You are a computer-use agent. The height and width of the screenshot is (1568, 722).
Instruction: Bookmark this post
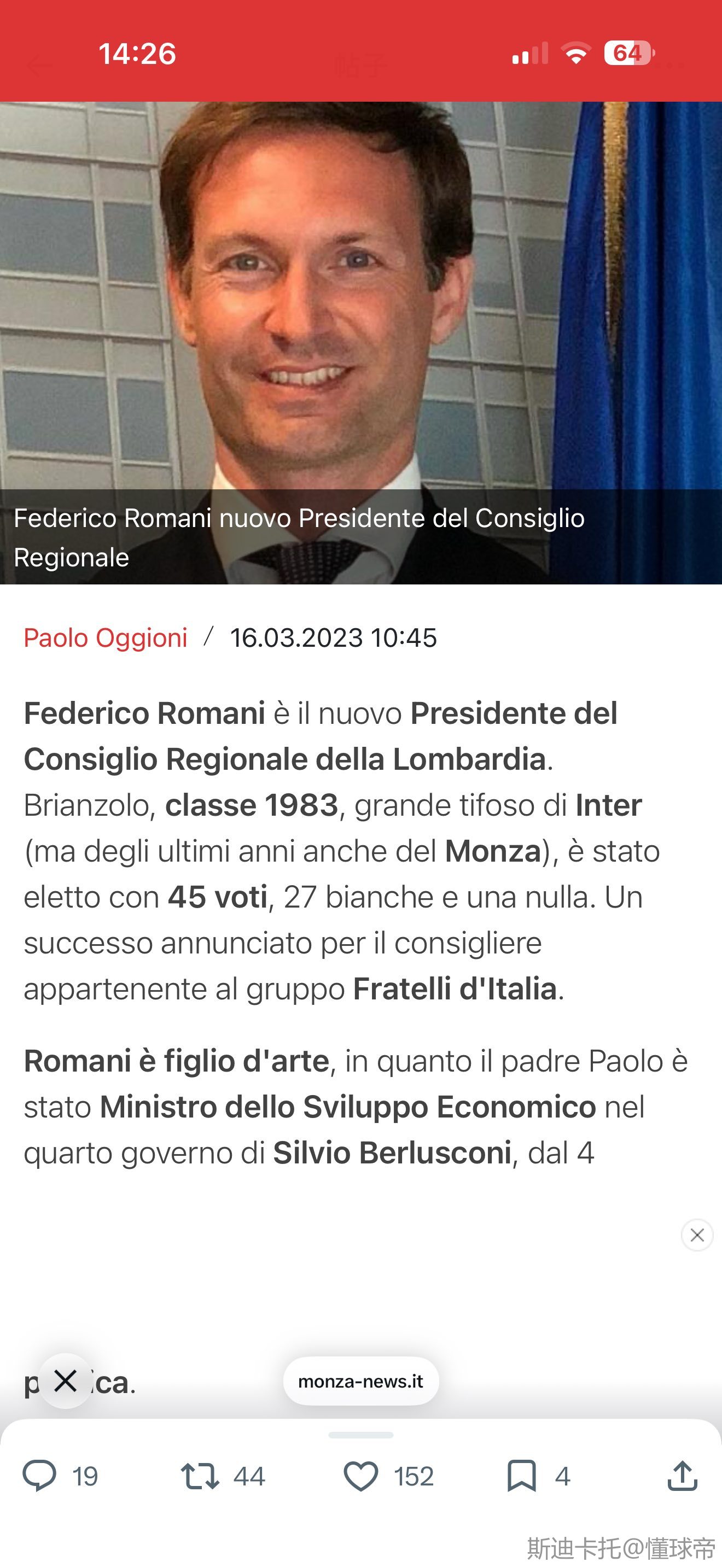click(522, 1476)
